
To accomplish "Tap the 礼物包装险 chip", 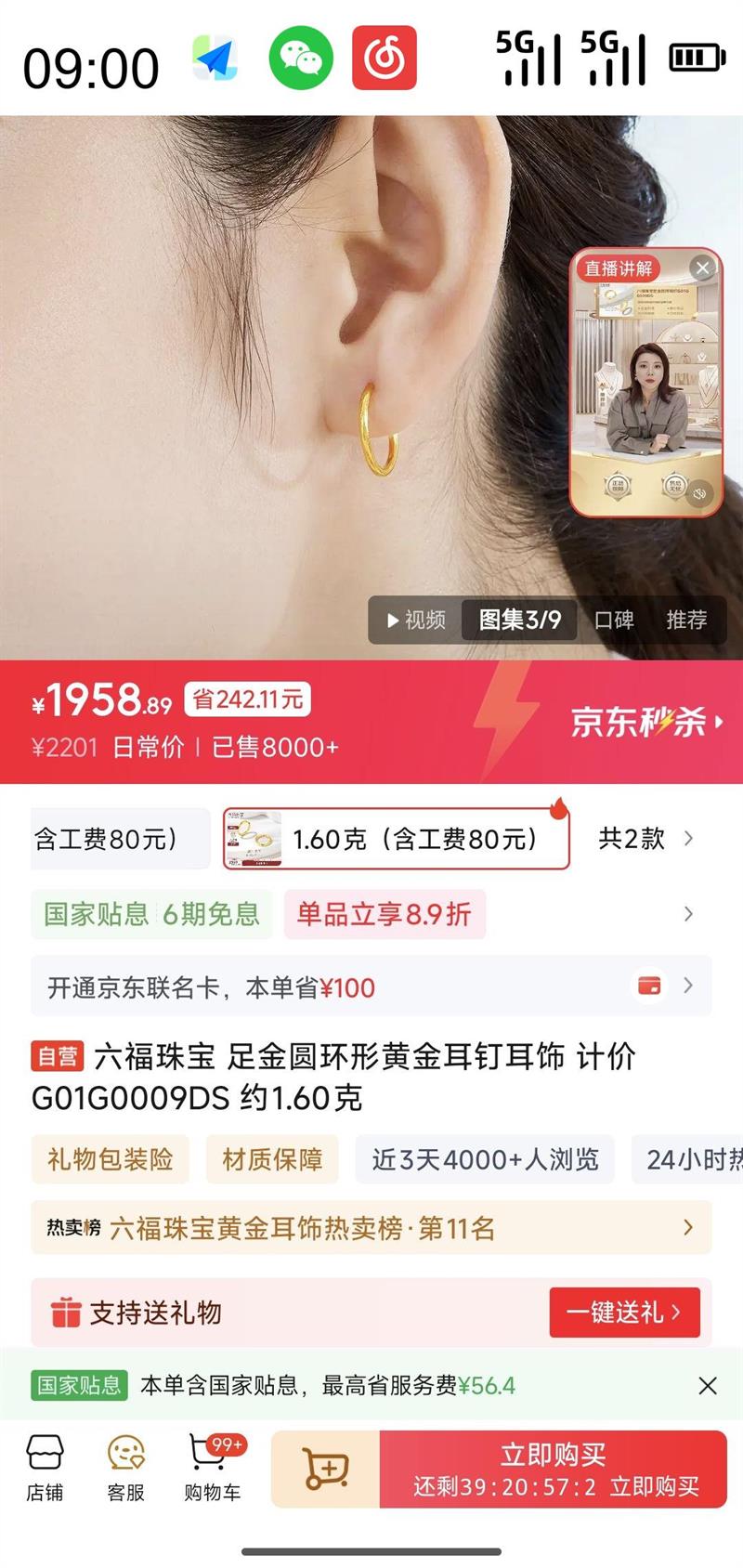I will pos(111,1159).
